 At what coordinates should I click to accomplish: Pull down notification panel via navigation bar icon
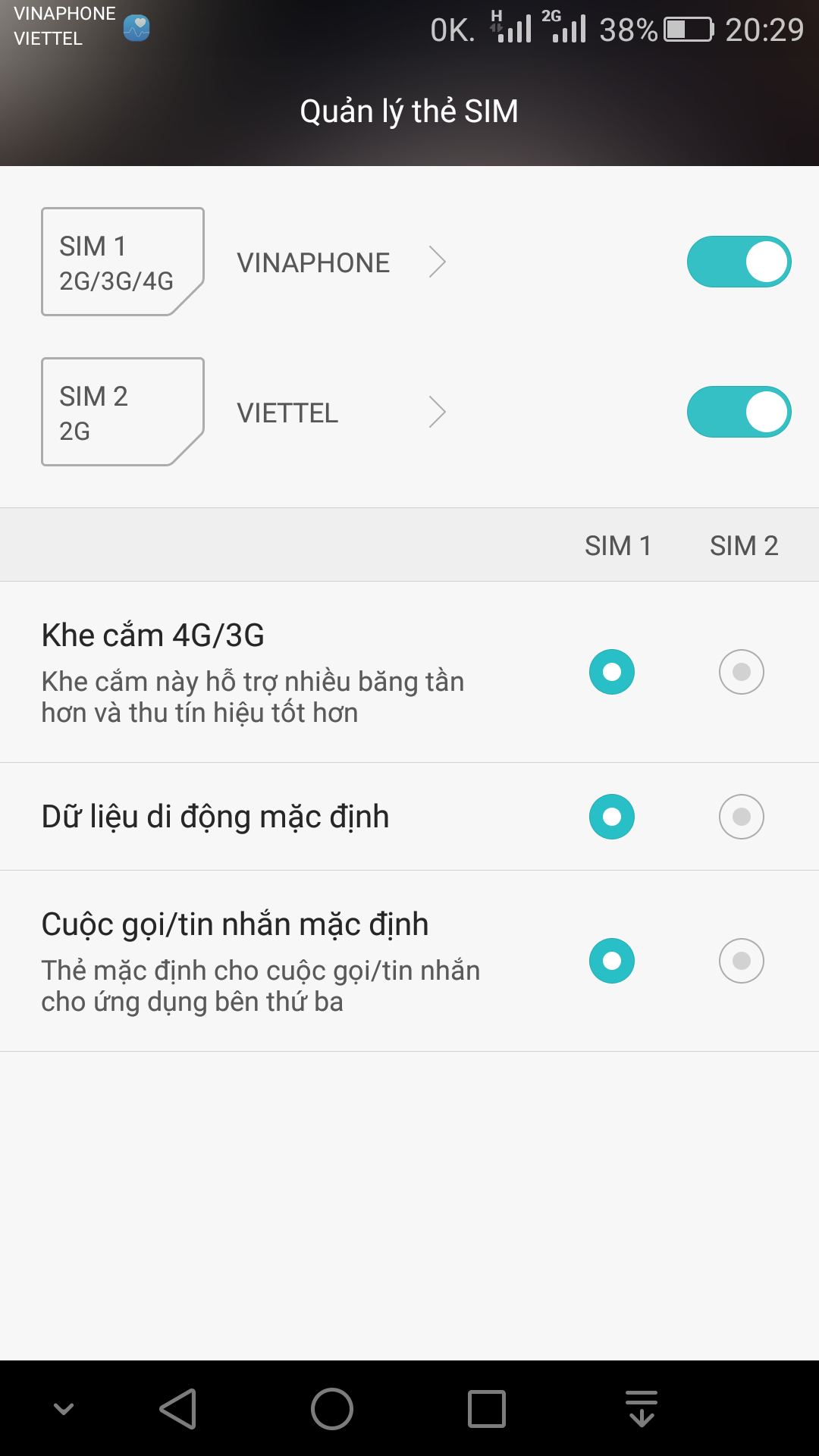coord(642,1409)
